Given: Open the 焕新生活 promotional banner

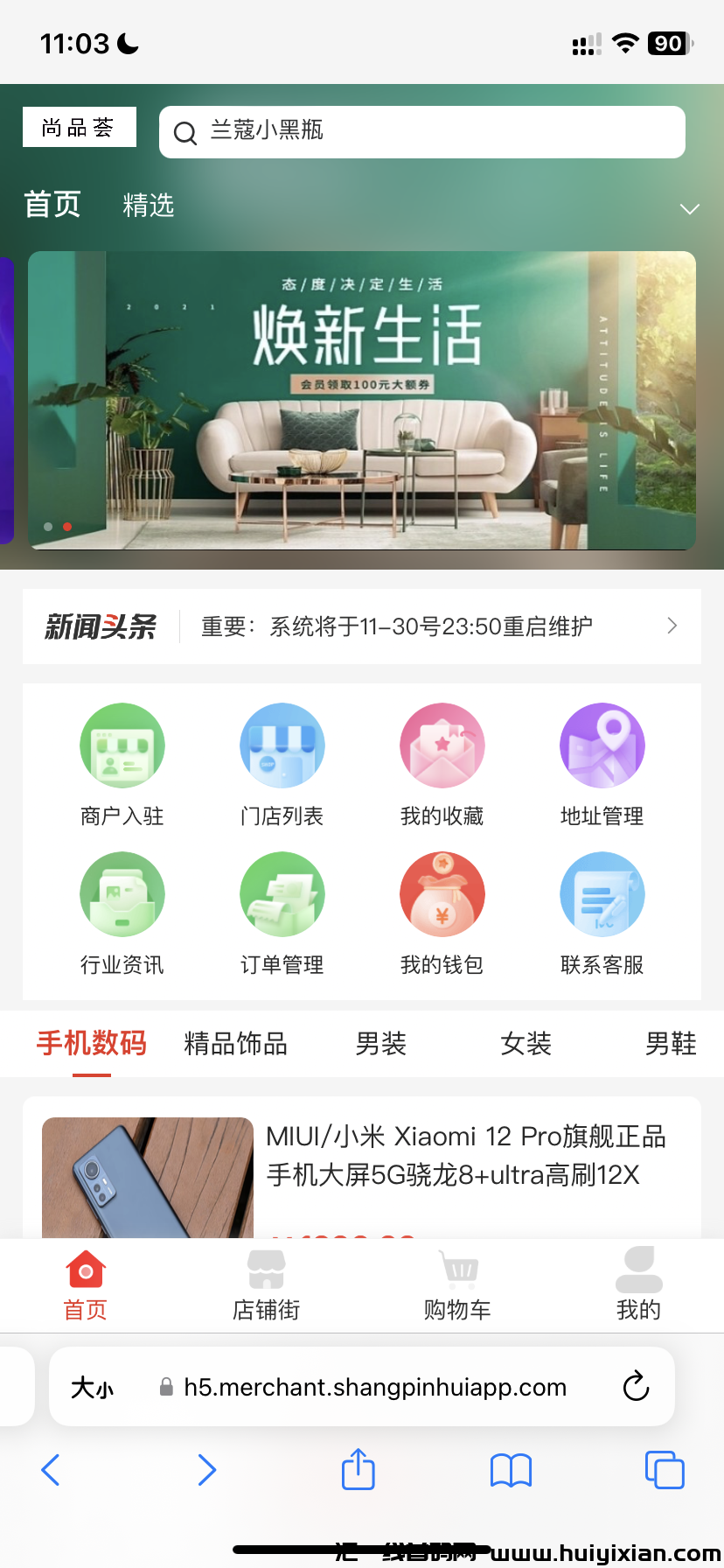Looking at the screenshot, I should [362, 400].
